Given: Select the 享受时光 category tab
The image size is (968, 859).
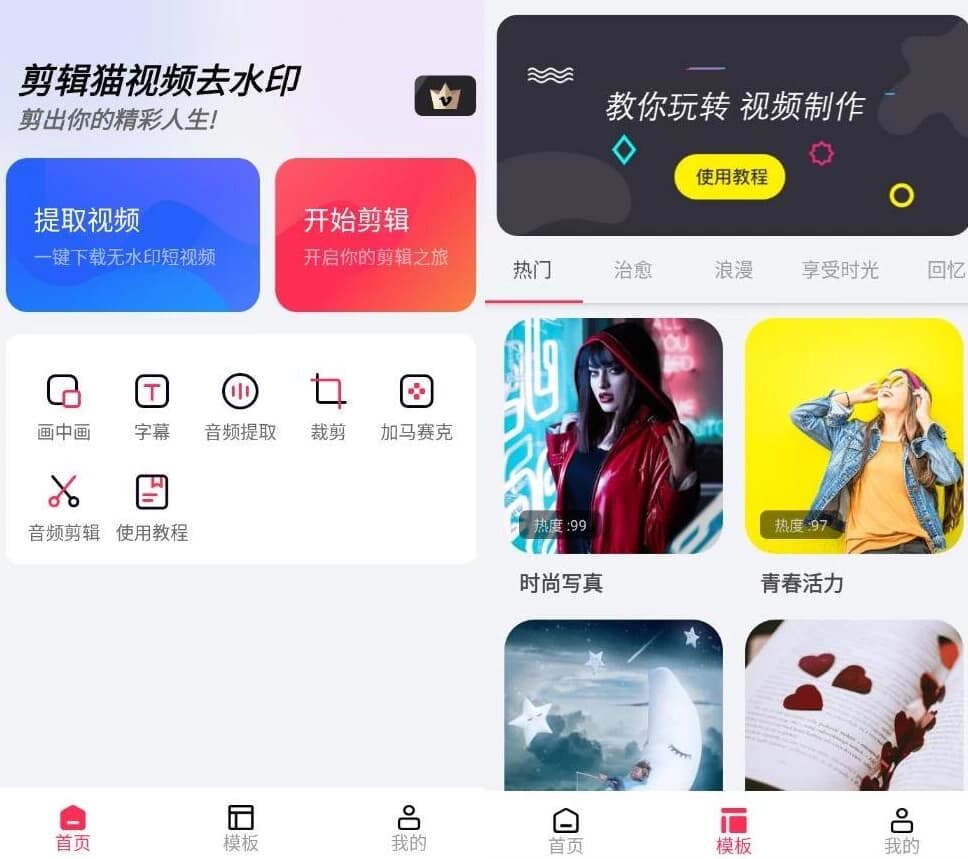Looking at the screenshot, I should 840,270.
